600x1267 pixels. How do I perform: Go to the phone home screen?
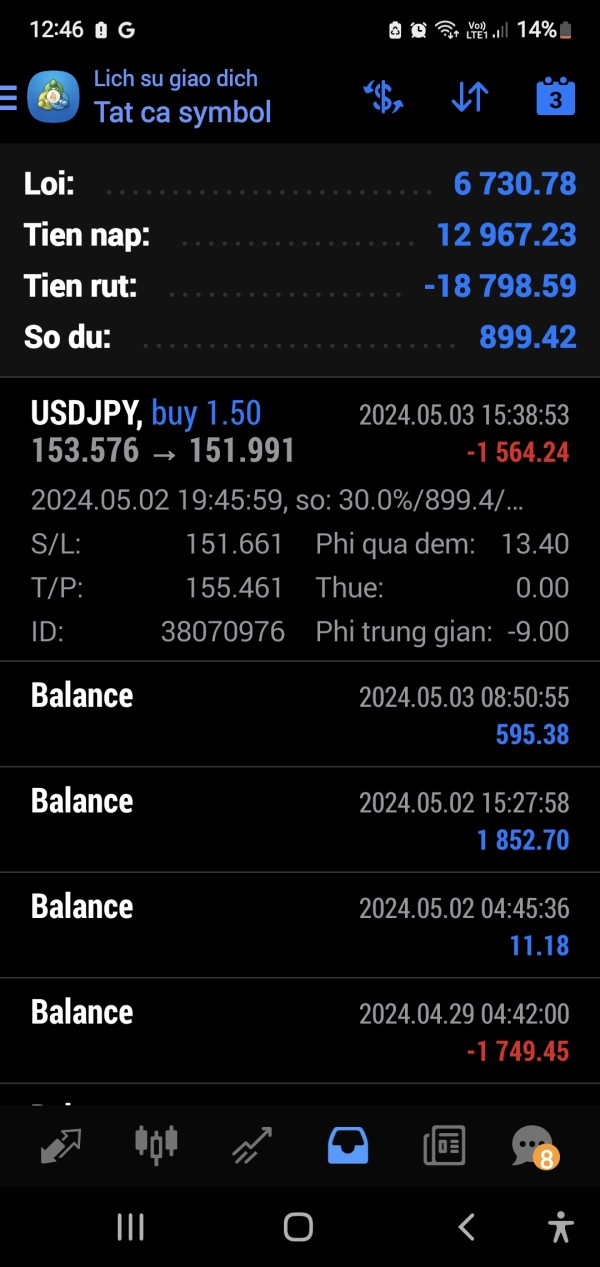[298, 1226]
